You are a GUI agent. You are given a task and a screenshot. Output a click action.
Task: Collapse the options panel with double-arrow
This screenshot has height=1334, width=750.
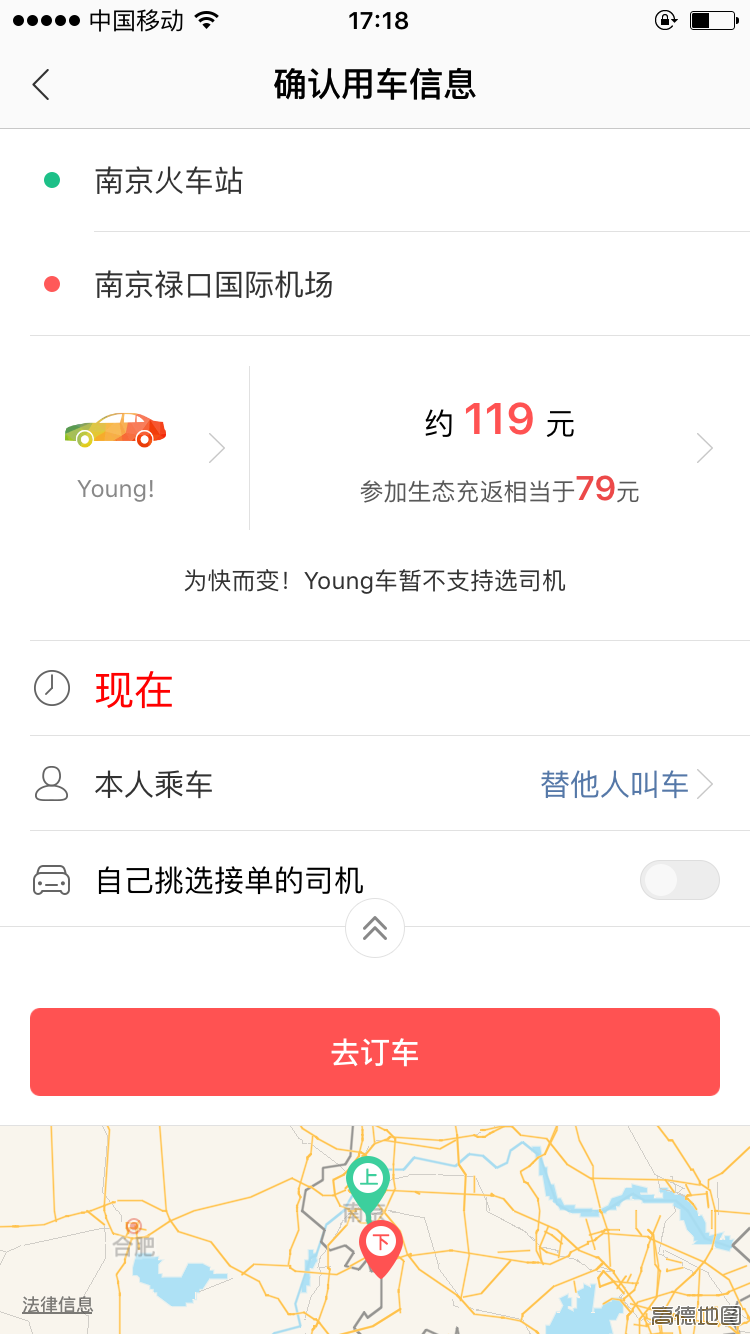(x=375, y=929)
